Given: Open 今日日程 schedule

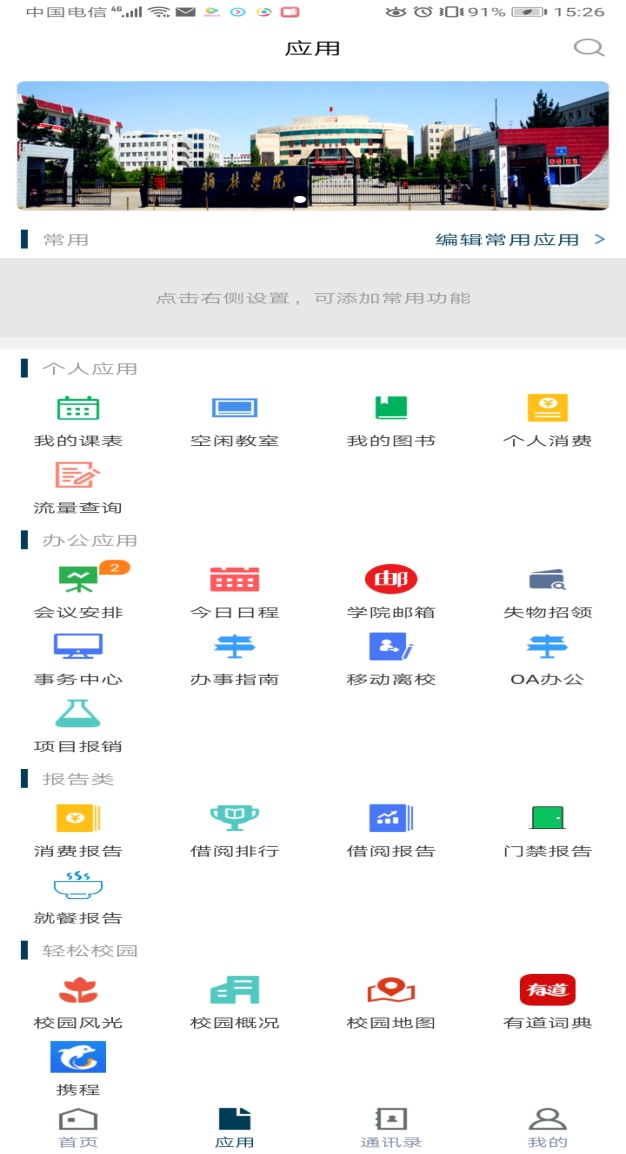Looking at the screenshot, I should 234,592.
